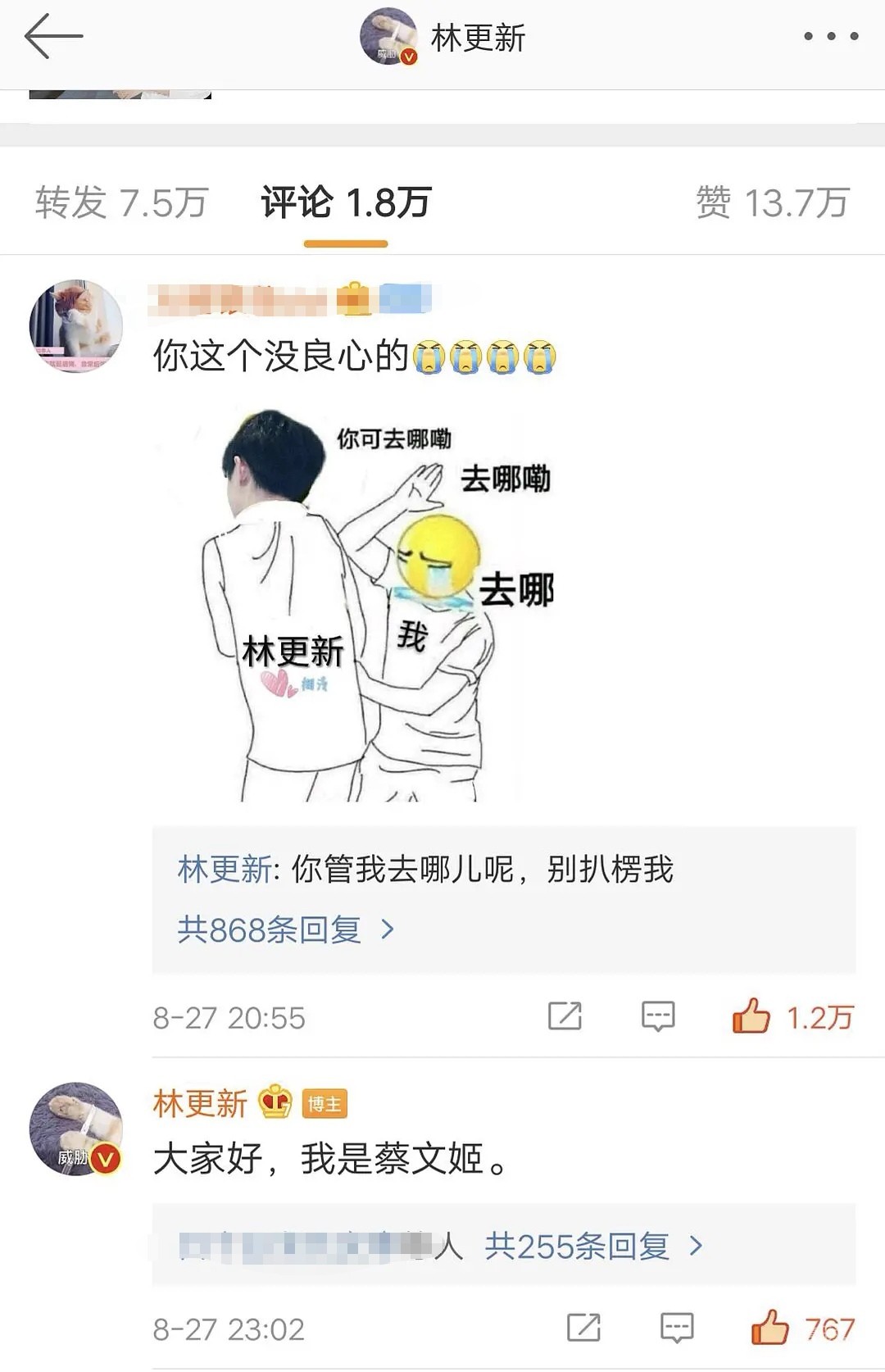This screenshot has height=1372, width=885.
Task: Like the comment with 767 likes
Action: (770, 1327)
